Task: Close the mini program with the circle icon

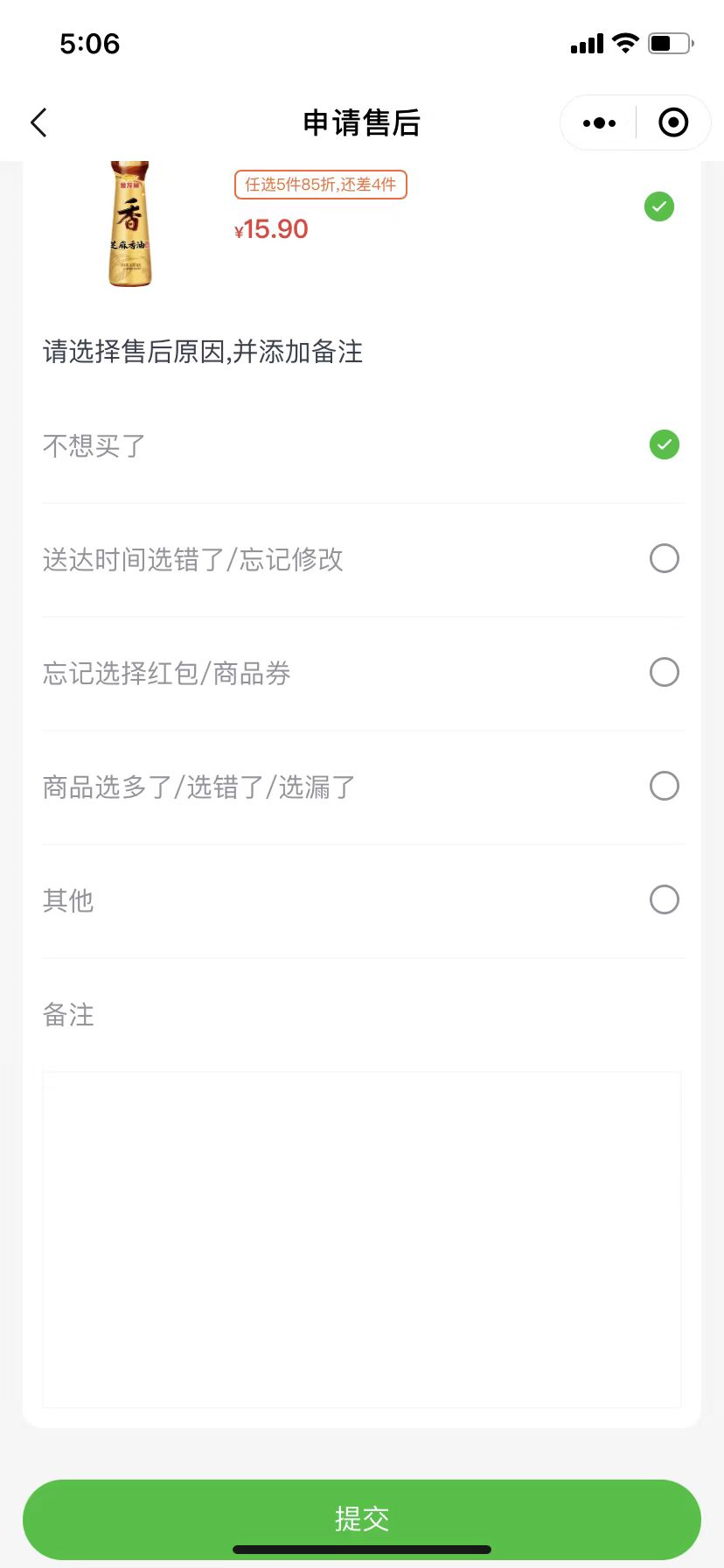Action: click(672, 123)
